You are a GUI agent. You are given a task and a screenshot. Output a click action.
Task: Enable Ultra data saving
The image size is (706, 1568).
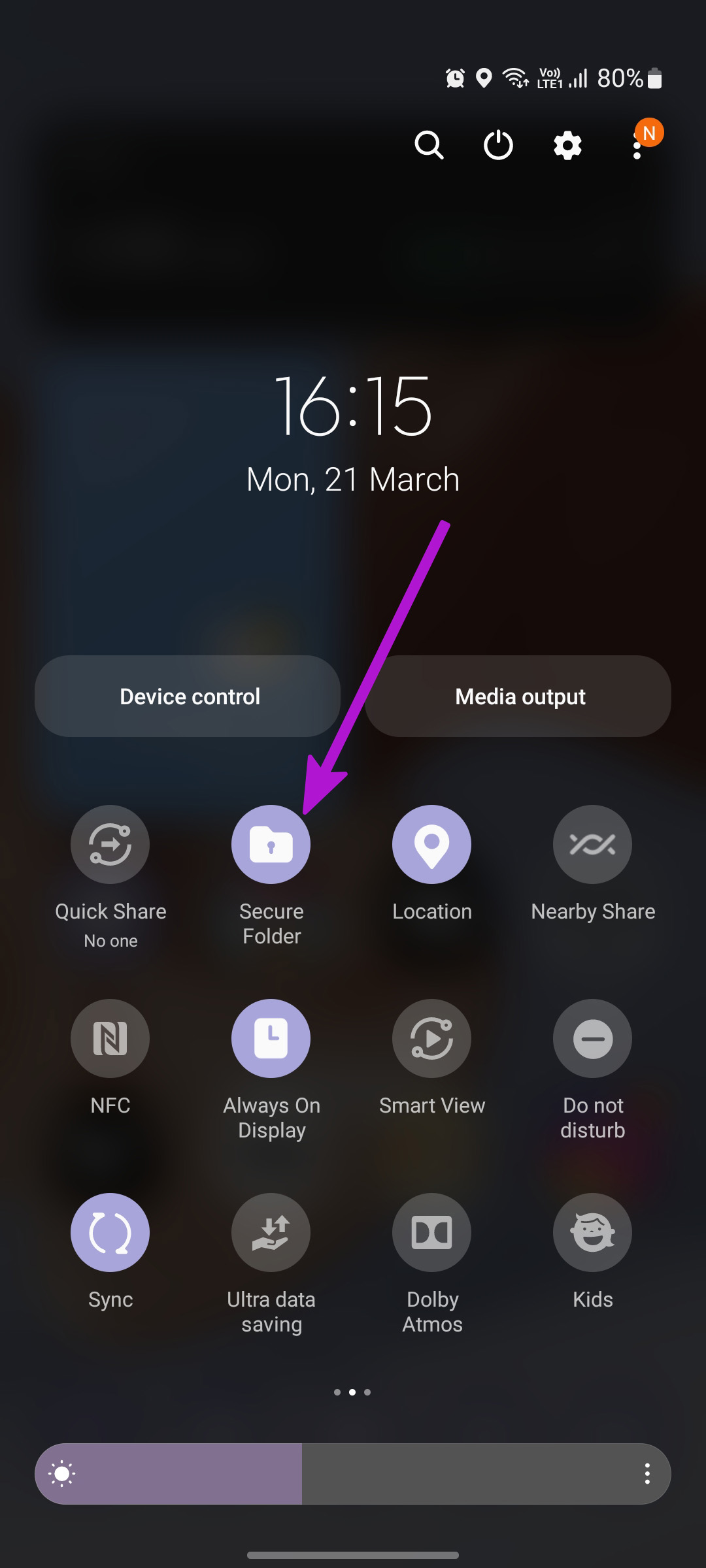pyautogui.click(x=271, y=1232)
